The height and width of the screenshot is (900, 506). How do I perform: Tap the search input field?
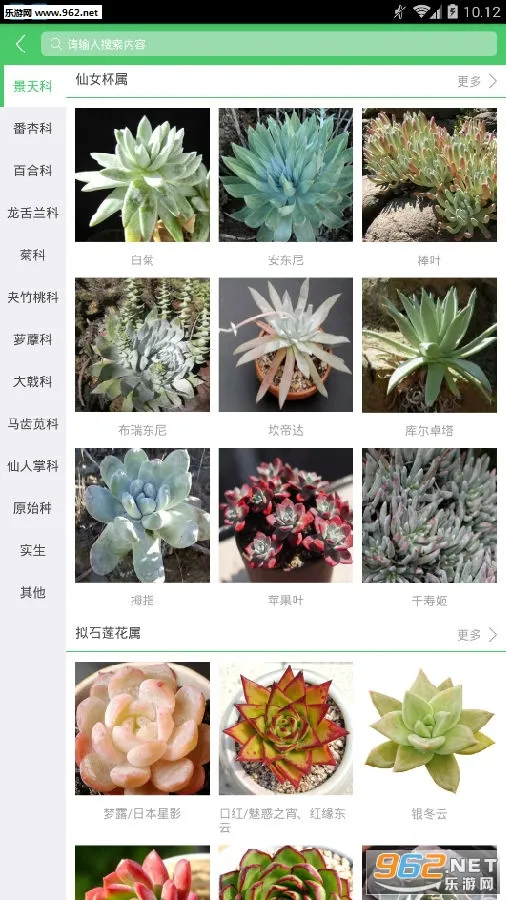[268, 44]
